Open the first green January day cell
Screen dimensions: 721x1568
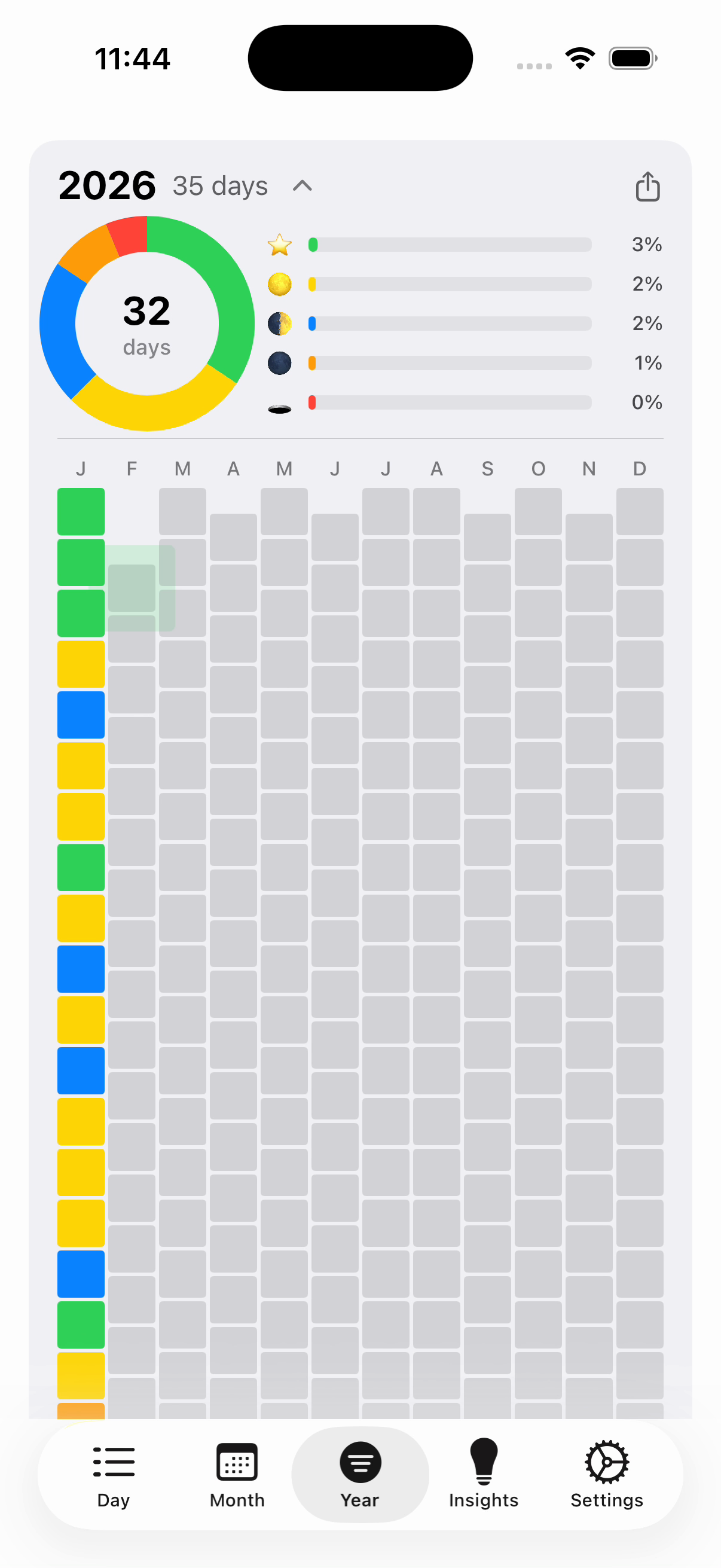click(81, 511)
